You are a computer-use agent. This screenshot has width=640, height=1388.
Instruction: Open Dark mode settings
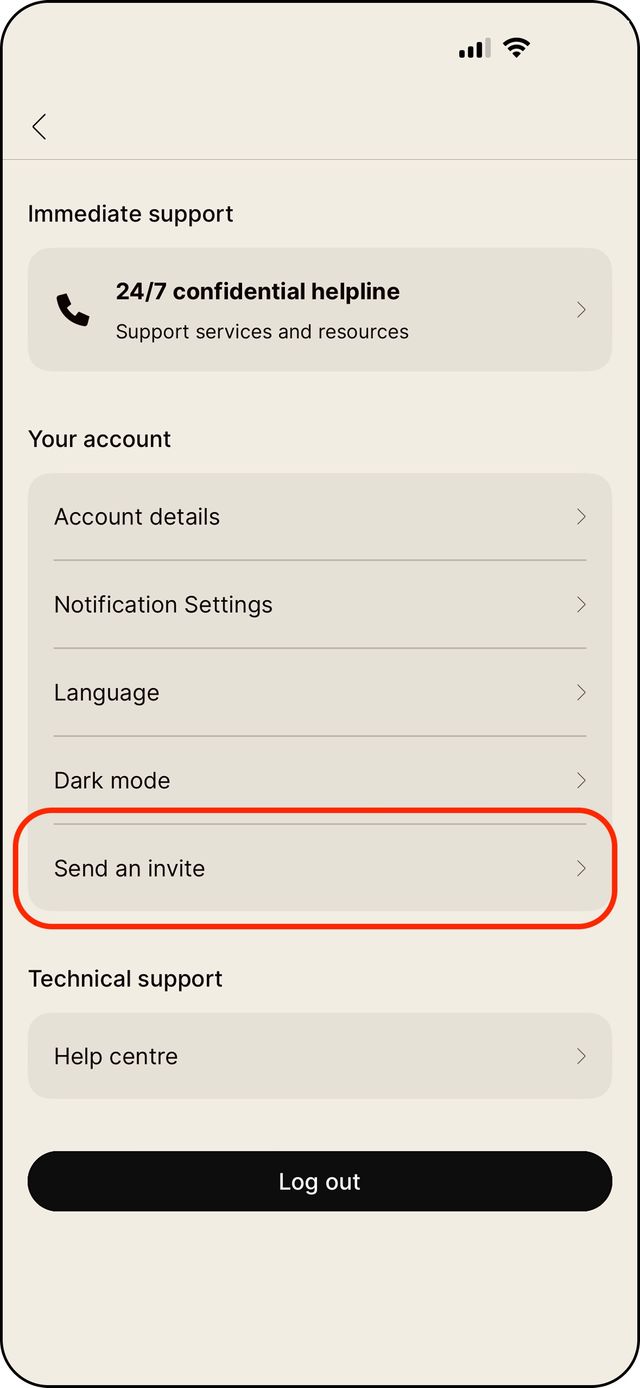319,781
